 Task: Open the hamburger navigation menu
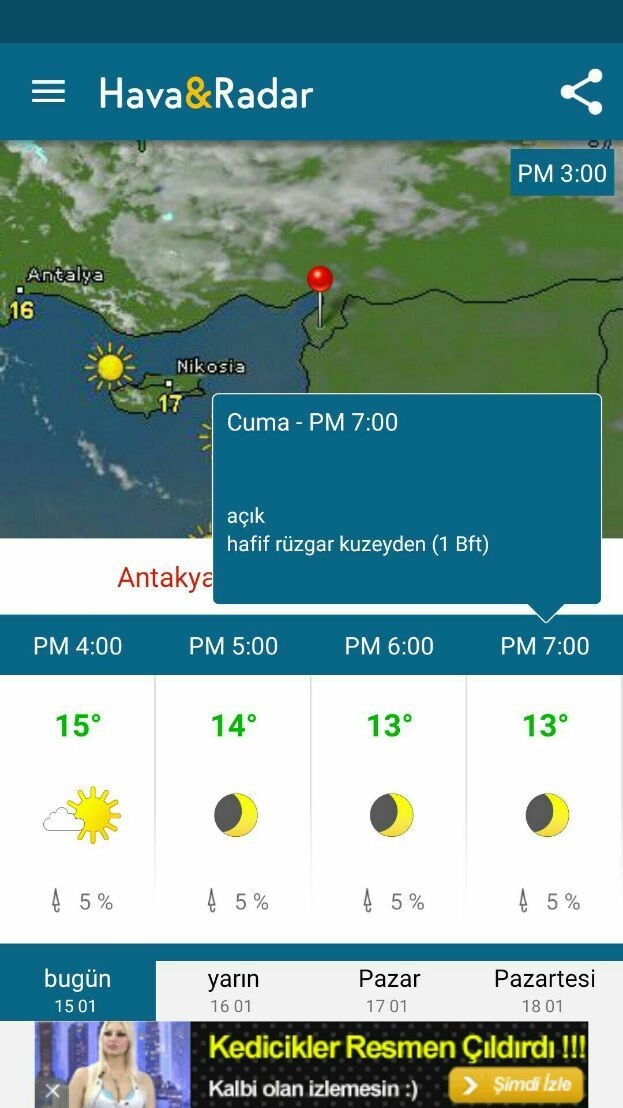click(48, 92)
